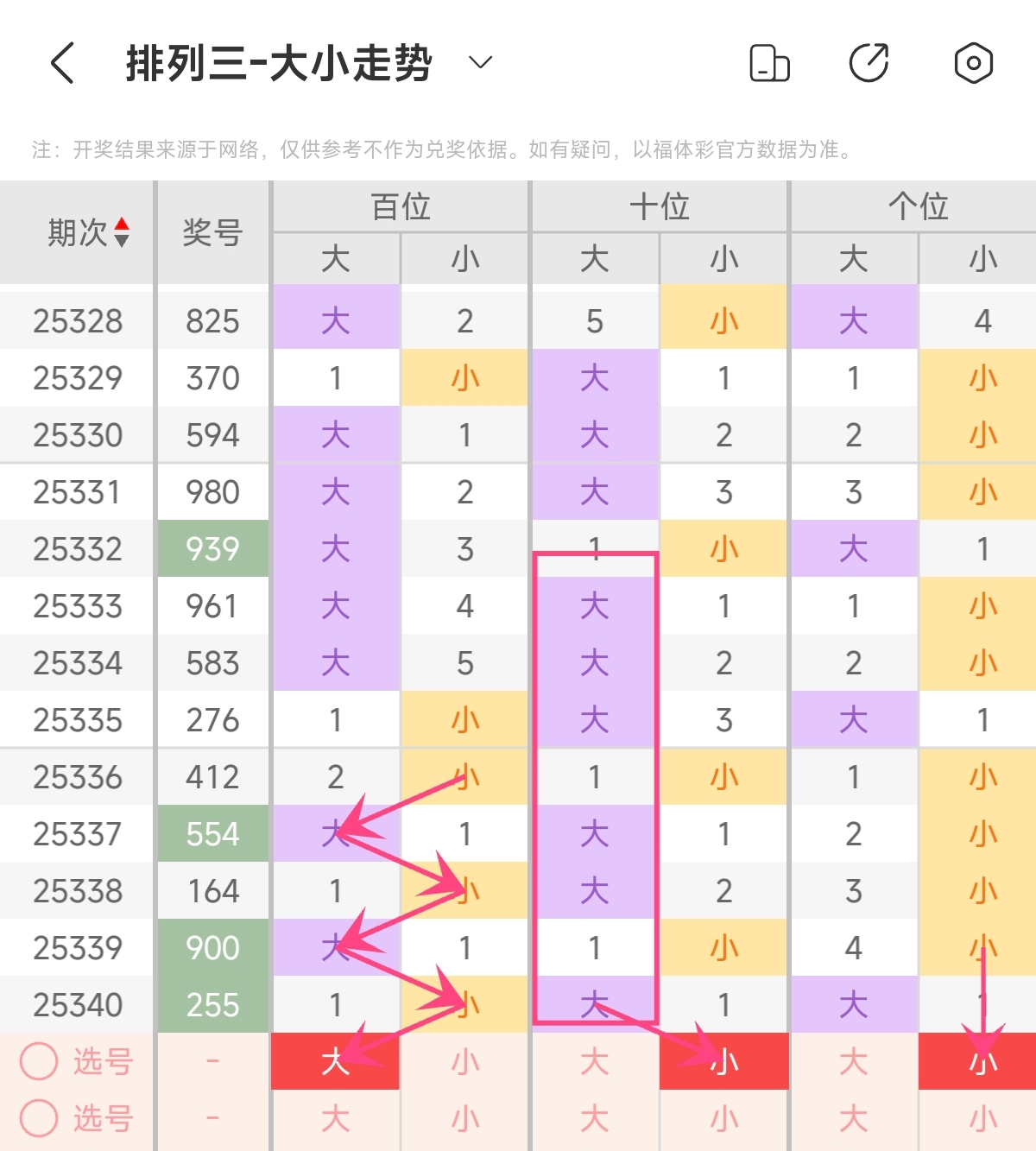Choose 百位 小 in the first 选号 row
Screen dimensions: 1036x1151
[x=464, y=1061]
